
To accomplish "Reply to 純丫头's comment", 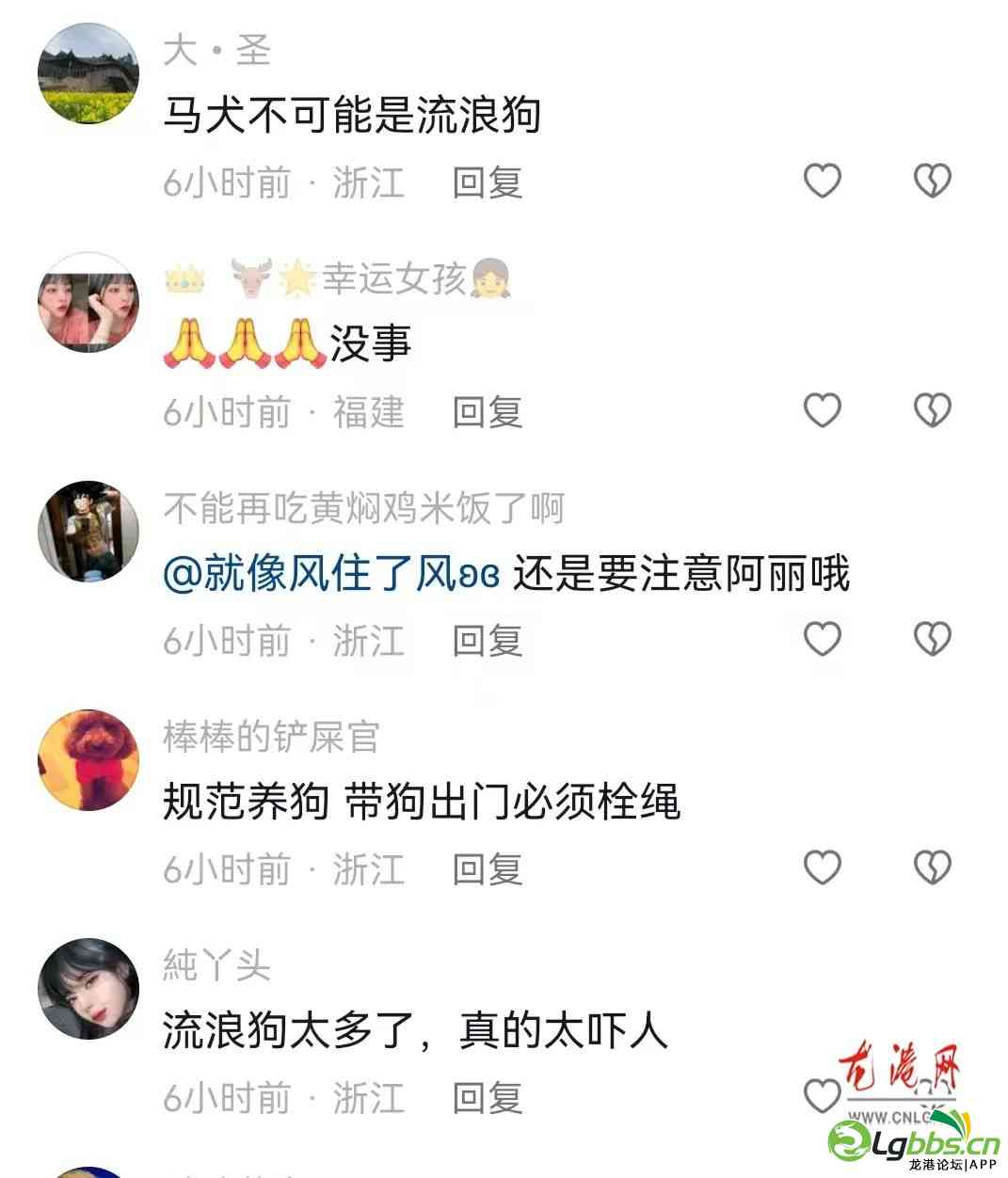I will (x=488, y=1098).
